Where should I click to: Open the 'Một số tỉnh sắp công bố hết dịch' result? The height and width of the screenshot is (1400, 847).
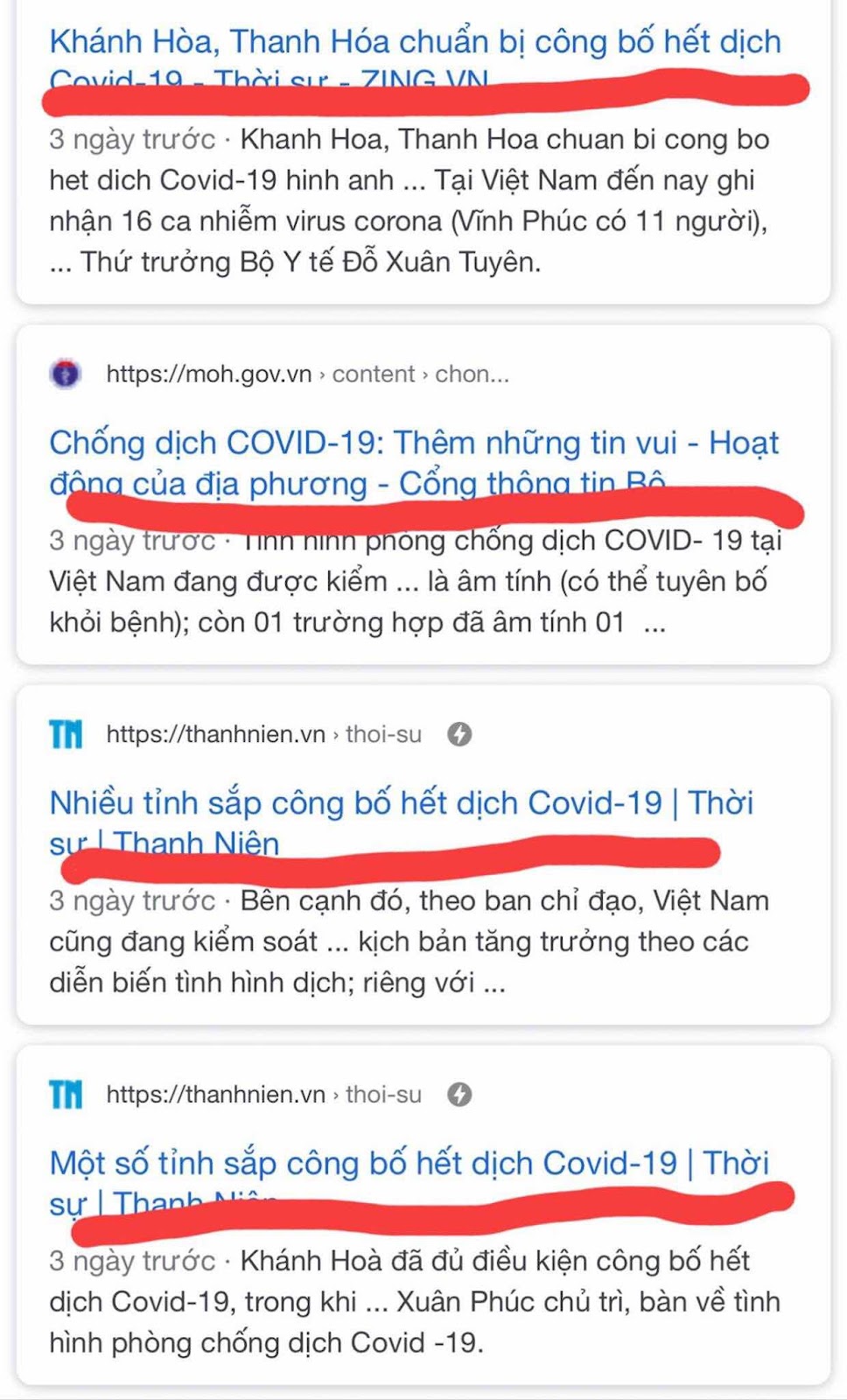pyautogui.click(x=409, y=1183)
